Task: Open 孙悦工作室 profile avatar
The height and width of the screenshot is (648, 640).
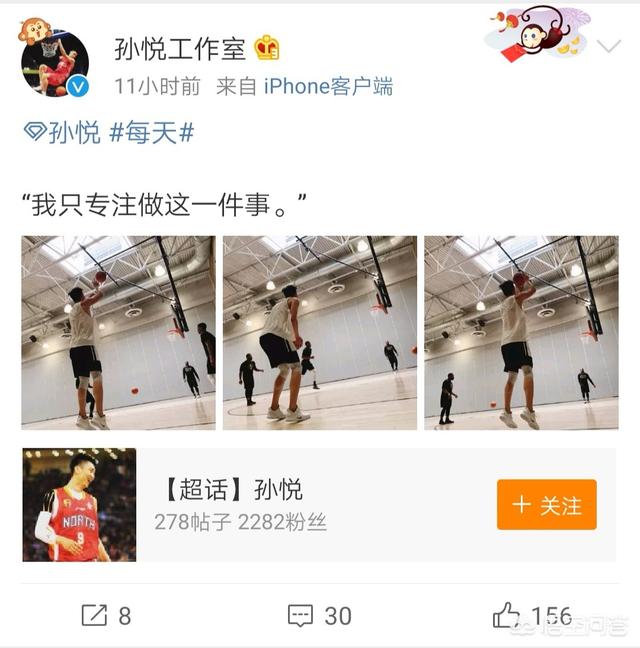Action: pos(55,62)
